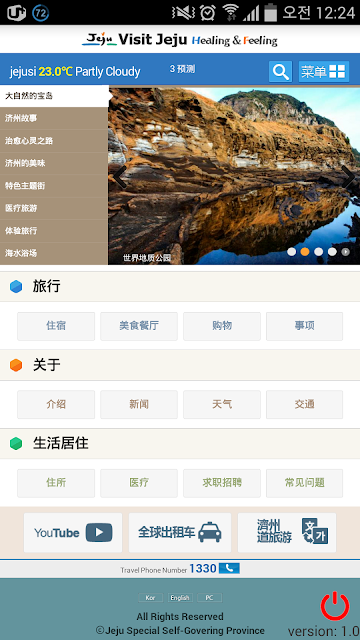Open 医疗旅游 from the side list
Viewport: 360px width, 640px height.
[54, 208]
